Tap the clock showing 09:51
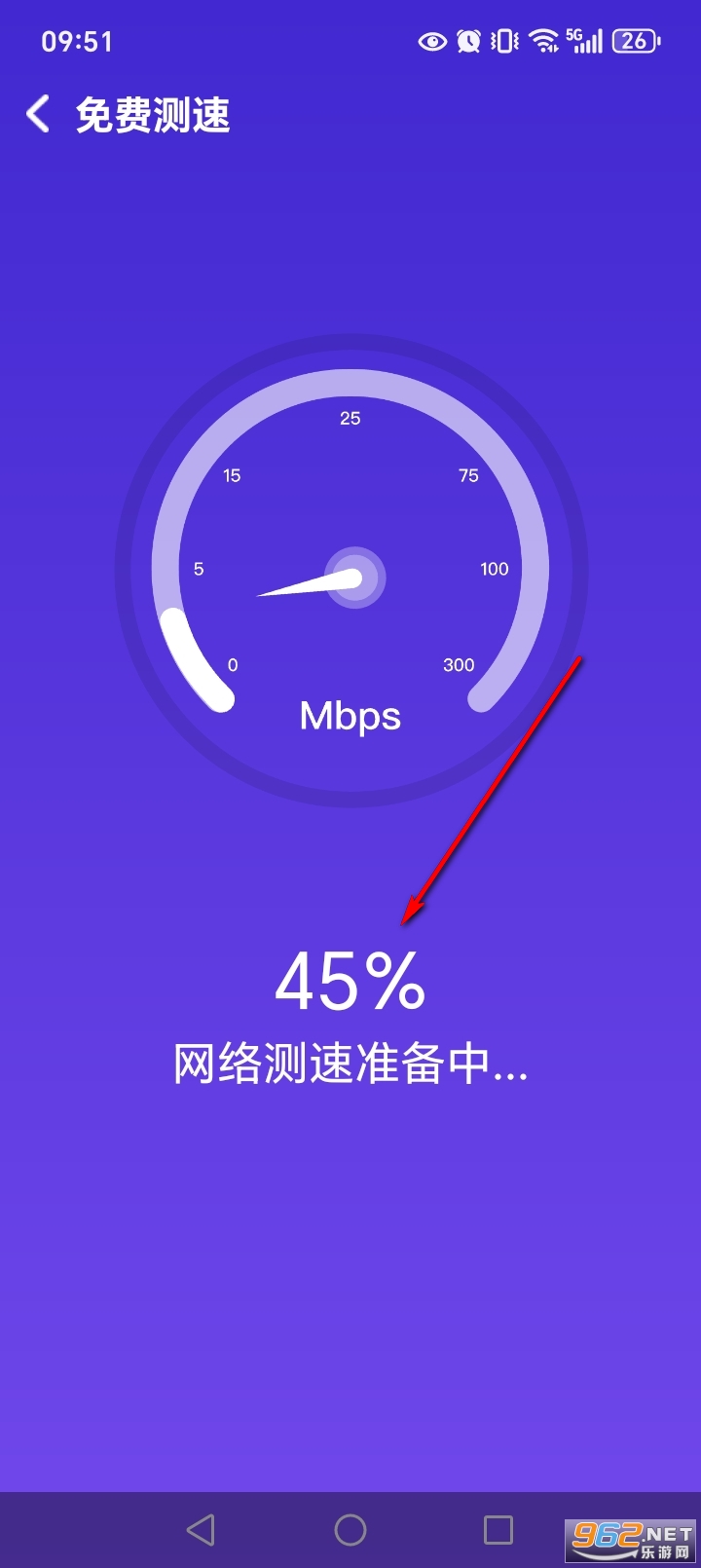This screenshot has height=1568, width=701. pos(79,41)
